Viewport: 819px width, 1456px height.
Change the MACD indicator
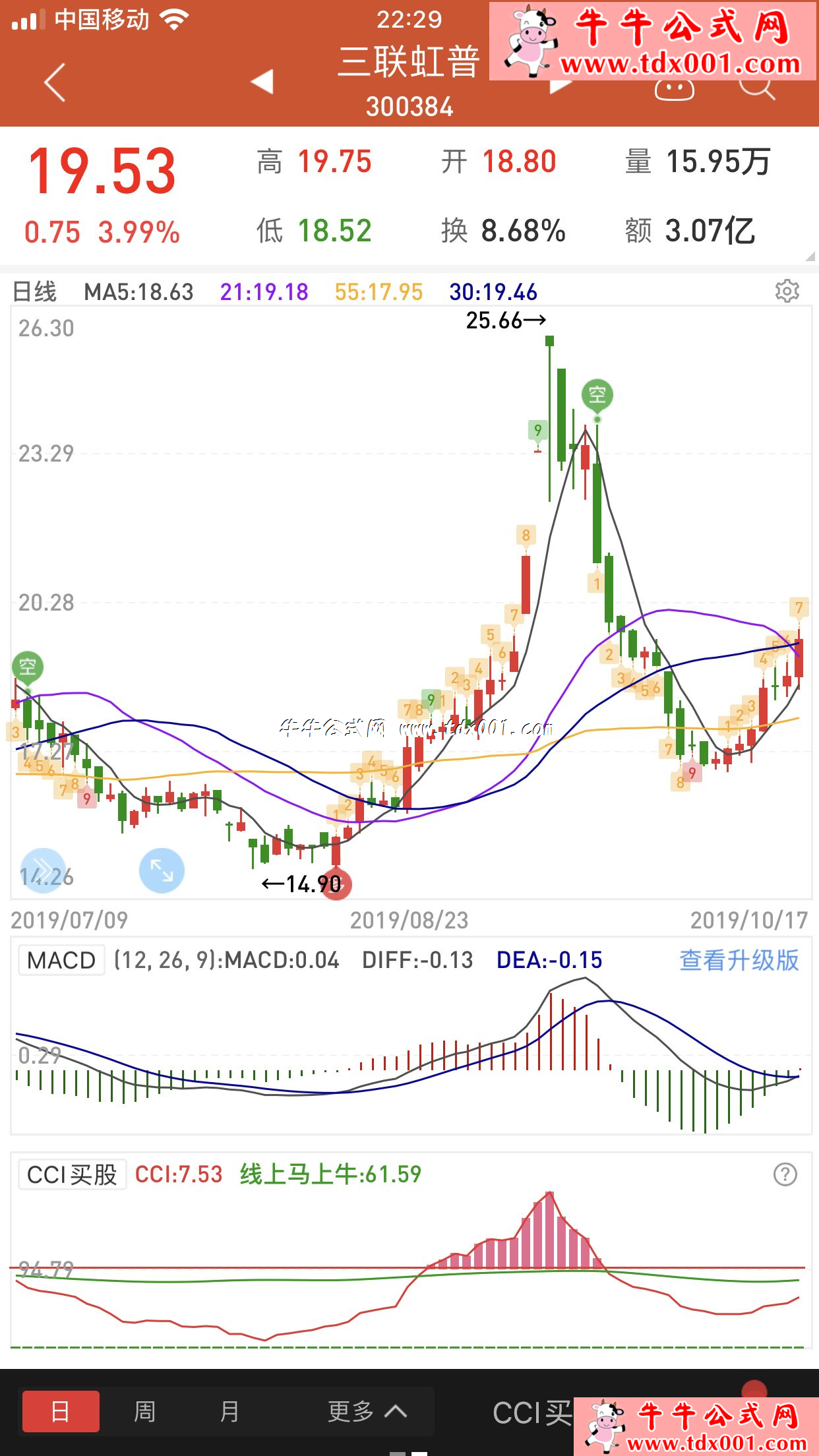tap(61, 960)
